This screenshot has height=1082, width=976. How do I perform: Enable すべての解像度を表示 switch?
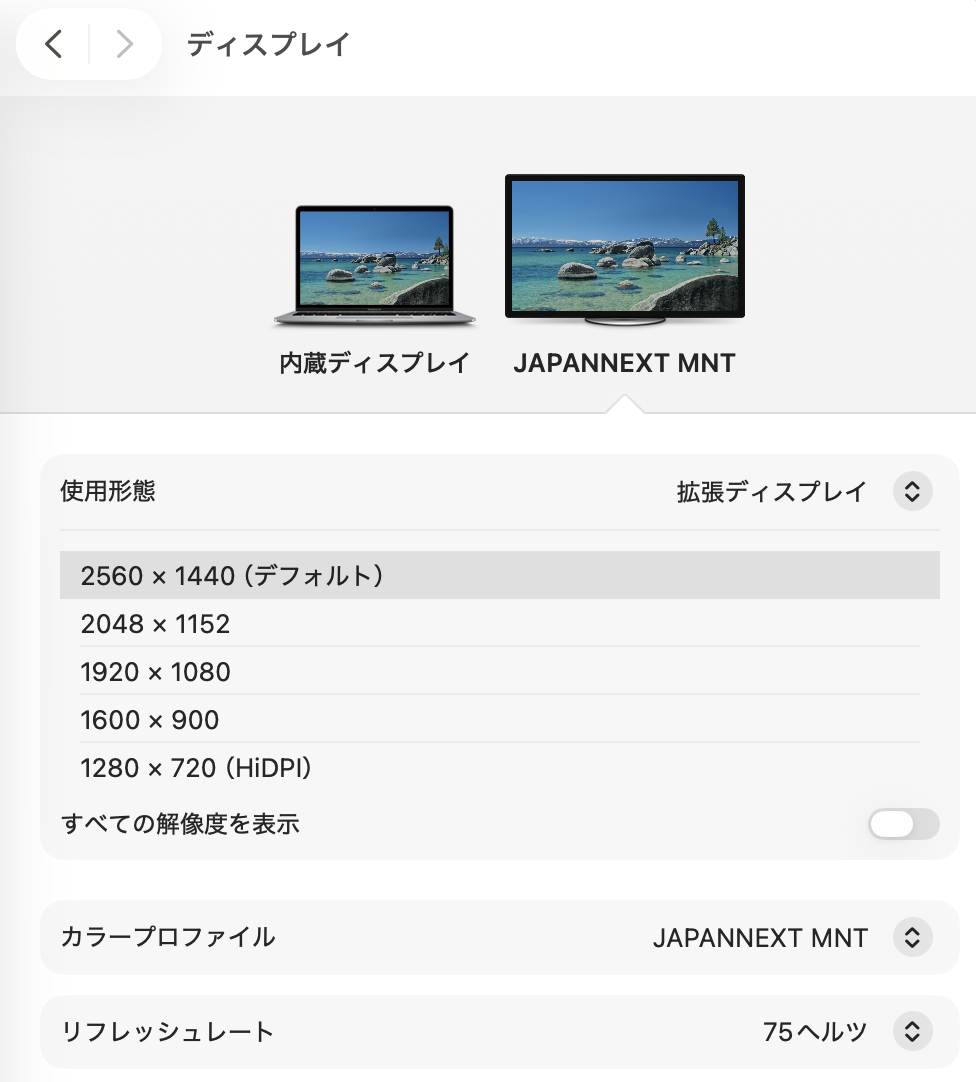tap(903, 824)
